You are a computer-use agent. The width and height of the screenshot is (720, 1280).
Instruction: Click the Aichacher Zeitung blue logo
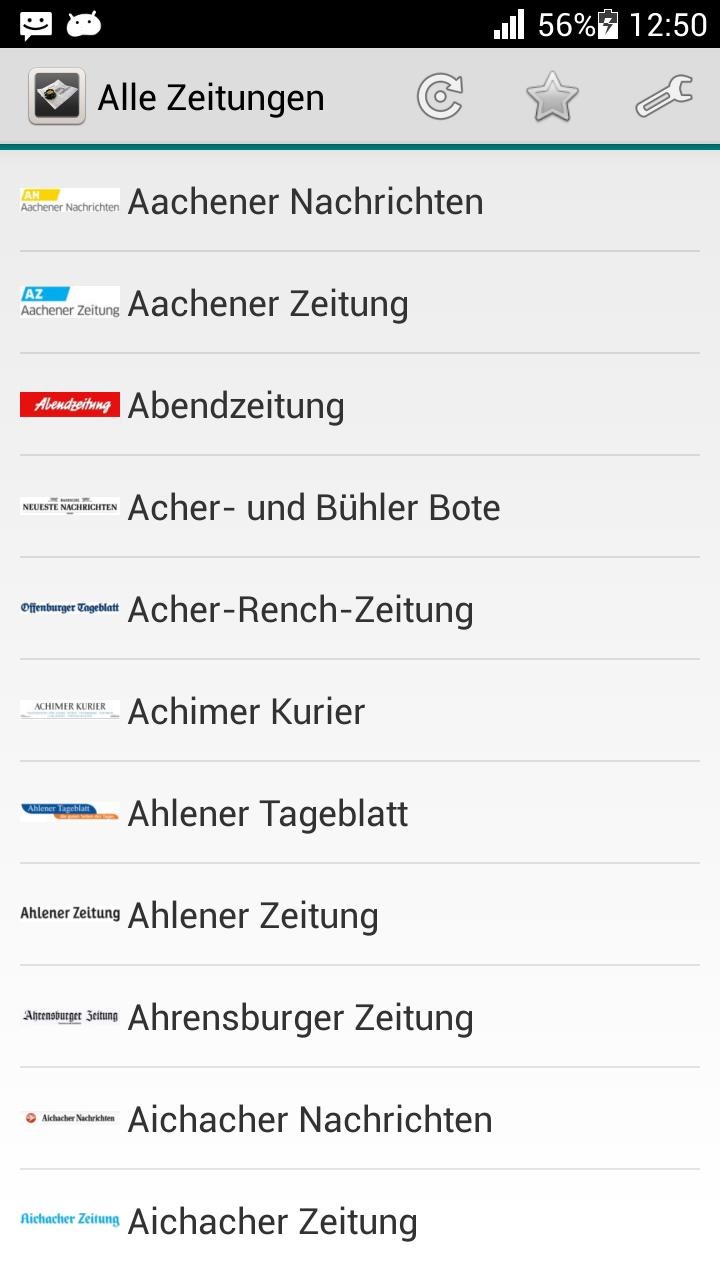point(69,1220)
